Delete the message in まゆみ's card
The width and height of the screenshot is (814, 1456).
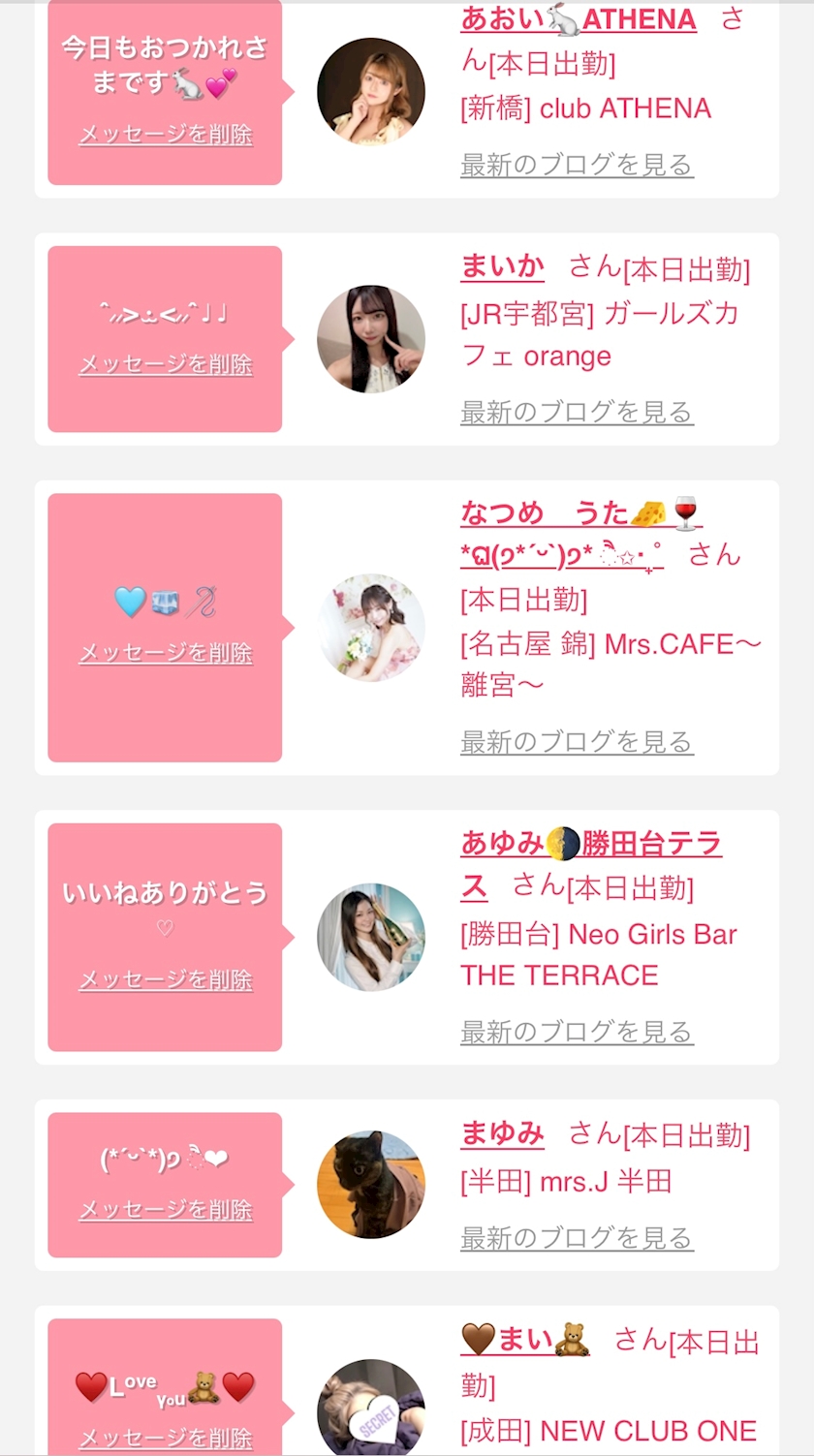tap(166, 1209)
